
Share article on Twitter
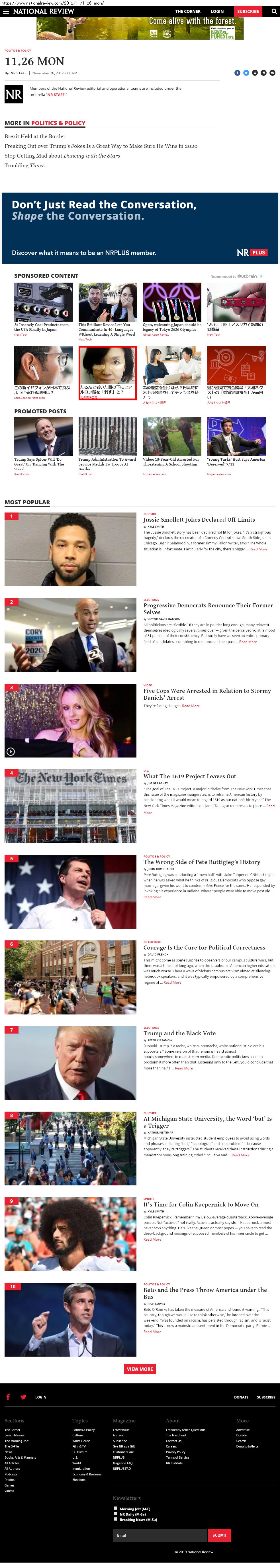tap(246, 72)
